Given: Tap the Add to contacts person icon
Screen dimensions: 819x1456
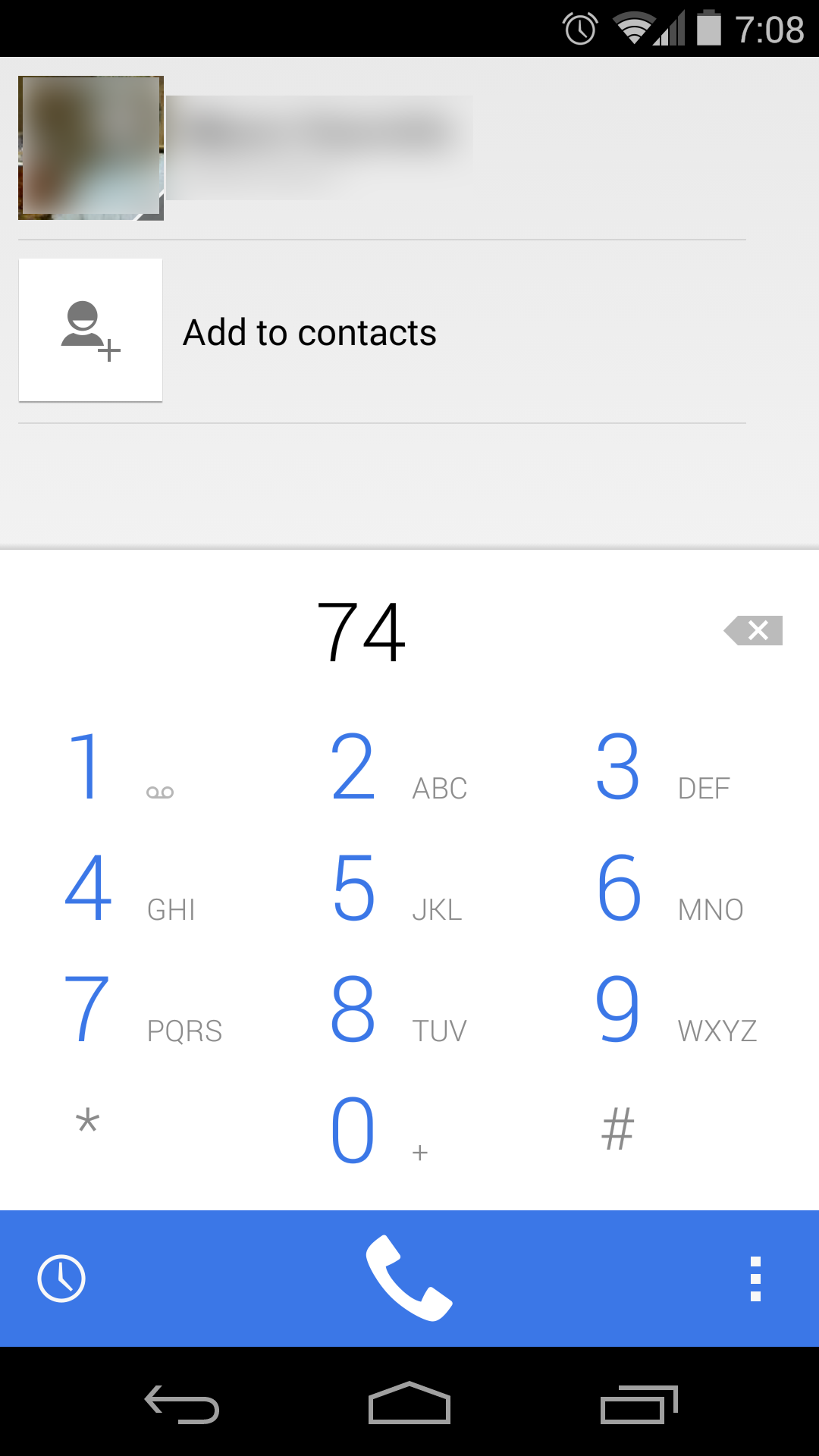Looking at the screenshot, I should (x=89, y=330).
